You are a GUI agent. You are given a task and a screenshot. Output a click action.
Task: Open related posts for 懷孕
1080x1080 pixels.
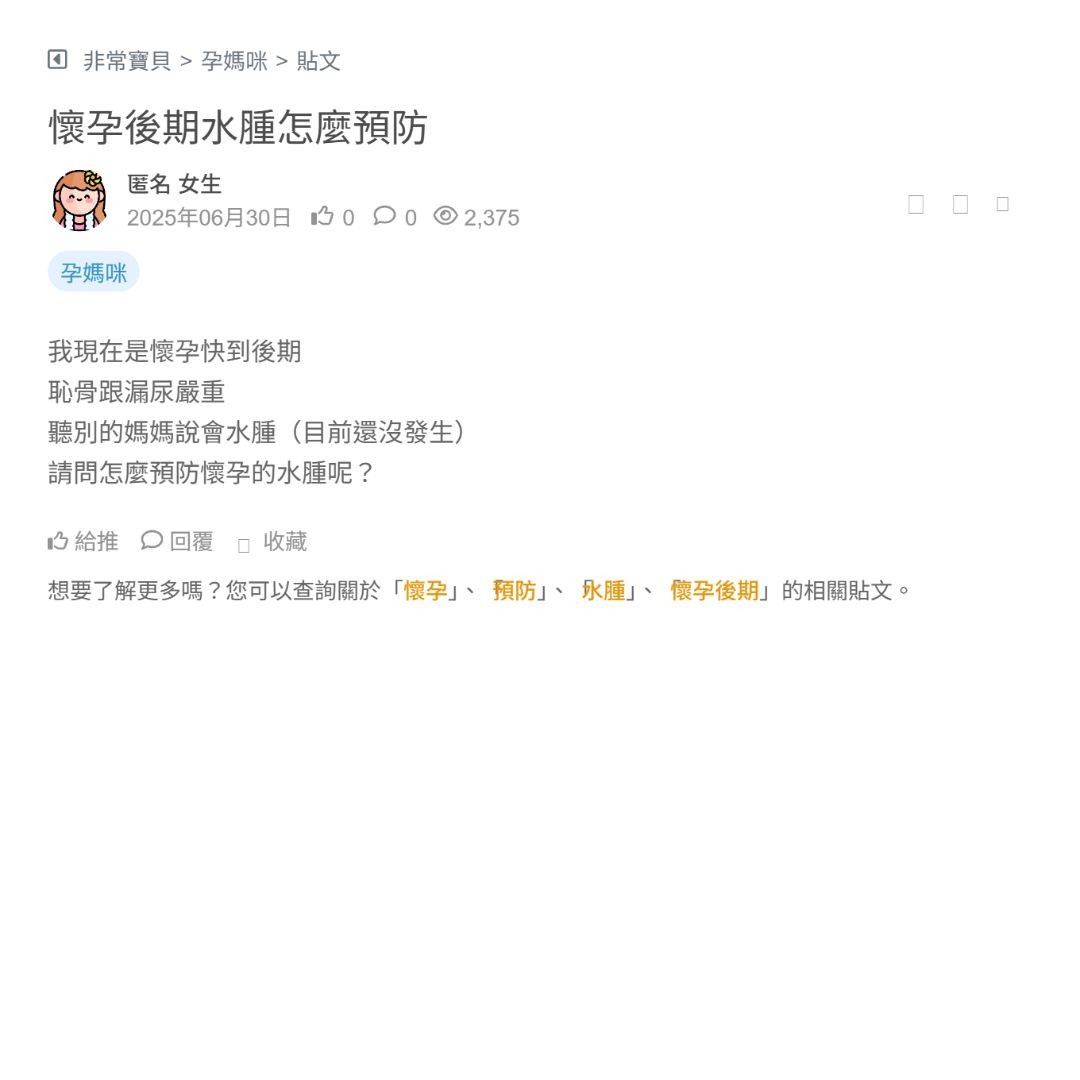(x=425, y=590)
